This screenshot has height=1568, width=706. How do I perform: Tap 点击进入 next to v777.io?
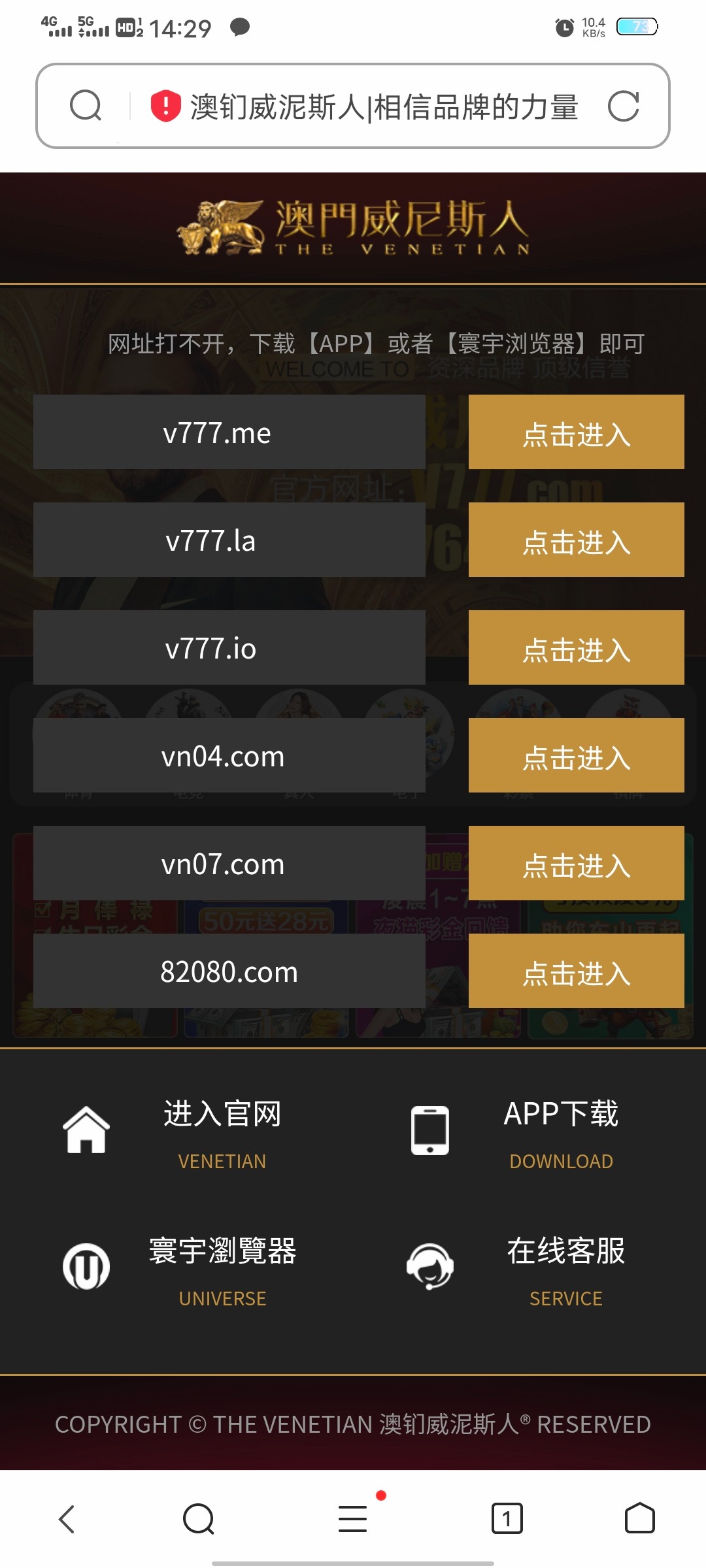click(576, 648)
